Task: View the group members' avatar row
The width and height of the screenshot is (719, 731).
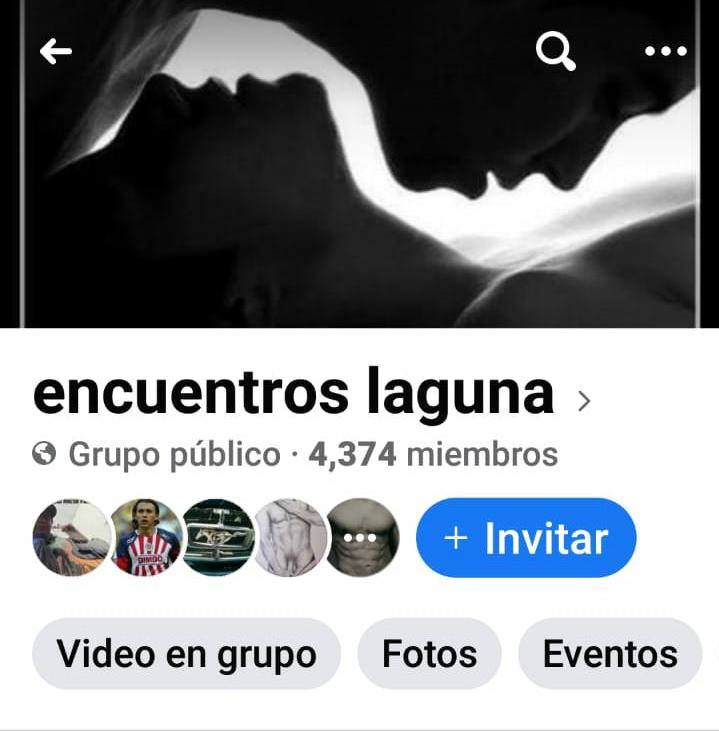Action: tap(216, 538)
